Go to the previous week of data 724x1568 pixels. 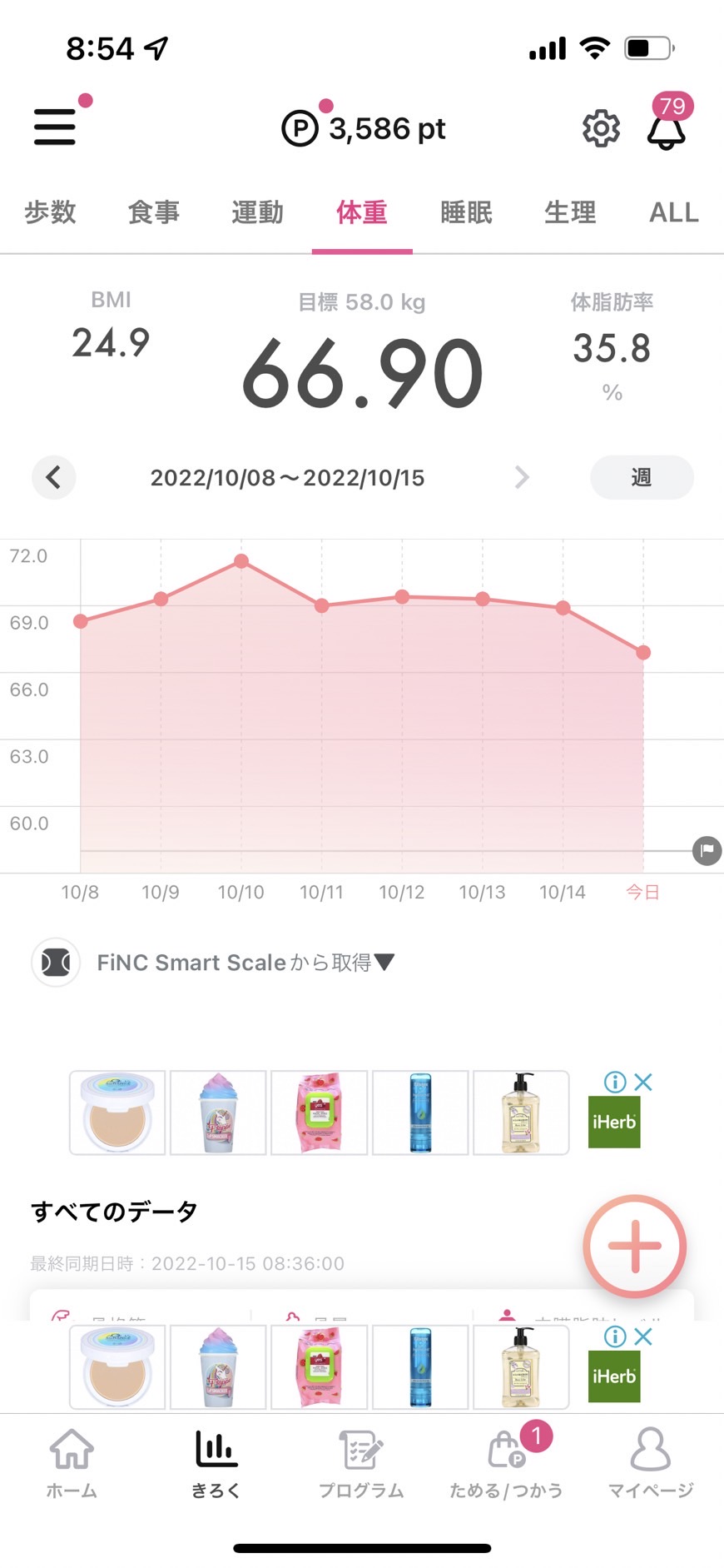[x=54, y=477]
